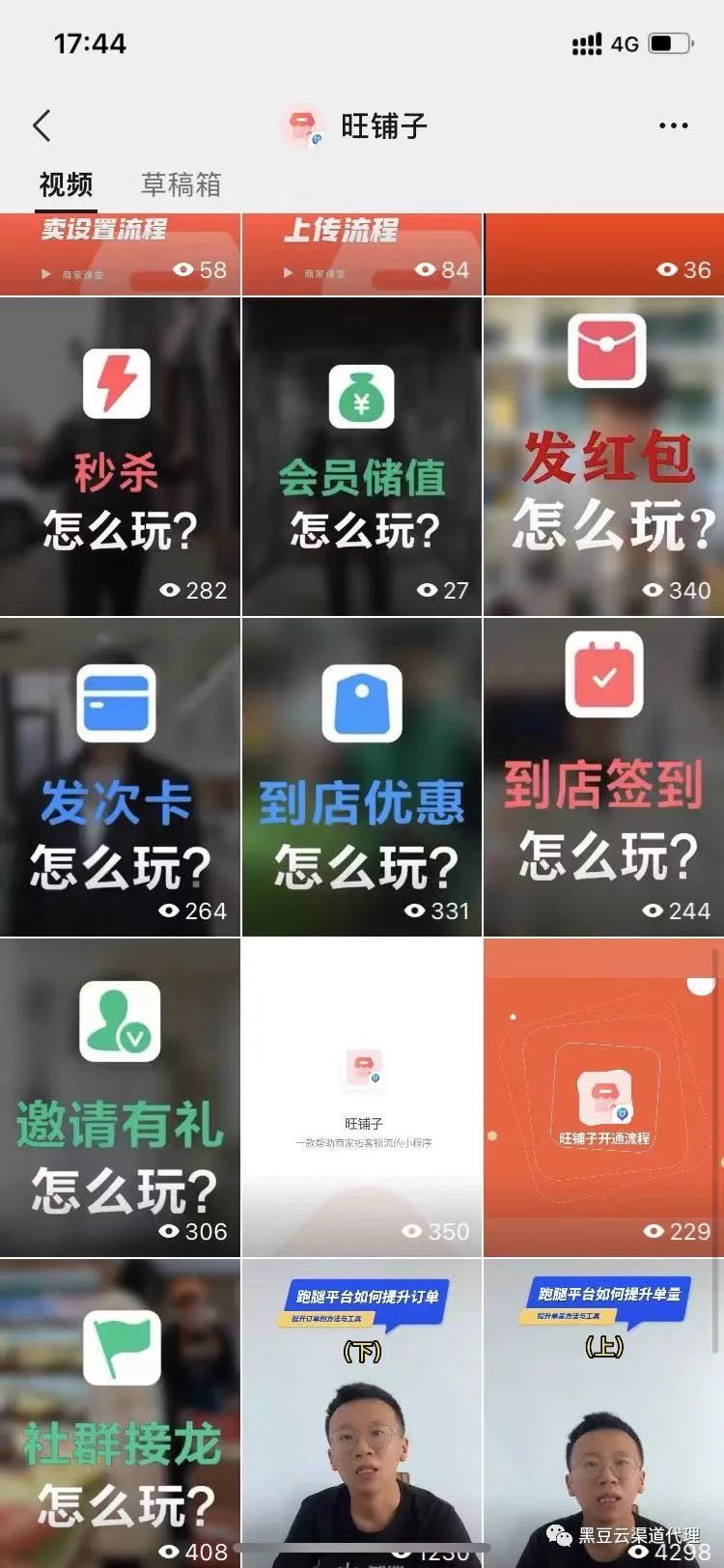Watch the 发次卡怎么玩 video

tap(120, 776)
